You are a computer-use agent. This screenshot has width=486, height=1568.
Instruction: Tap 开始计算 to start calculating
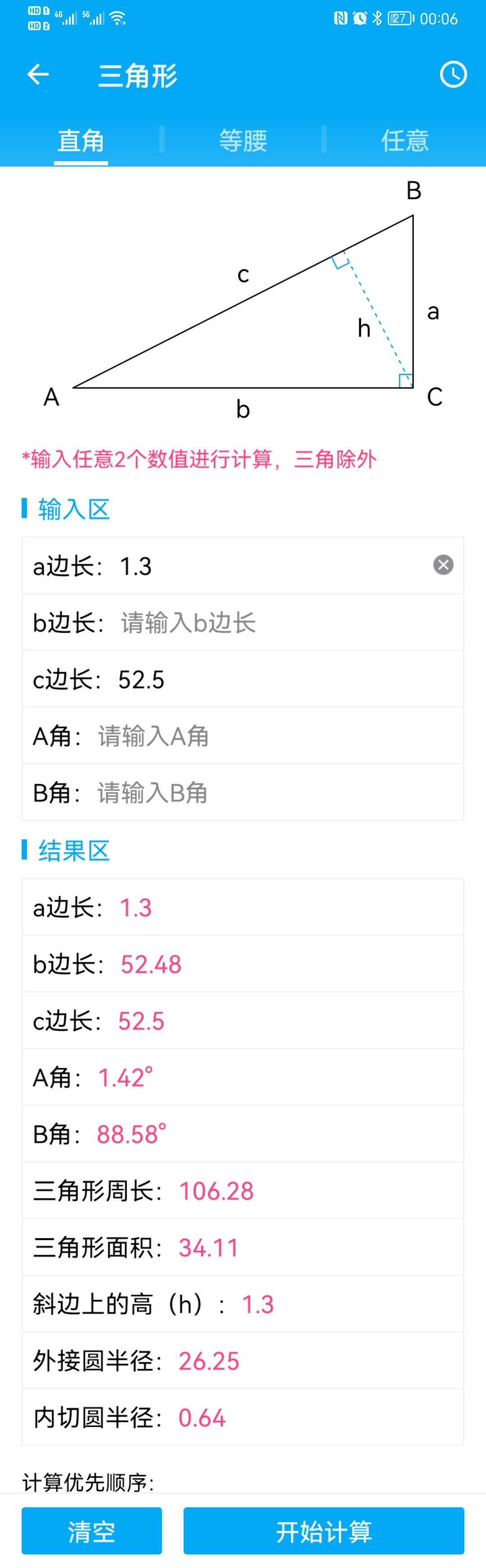pyautogui.click(x=324, y=1532)
